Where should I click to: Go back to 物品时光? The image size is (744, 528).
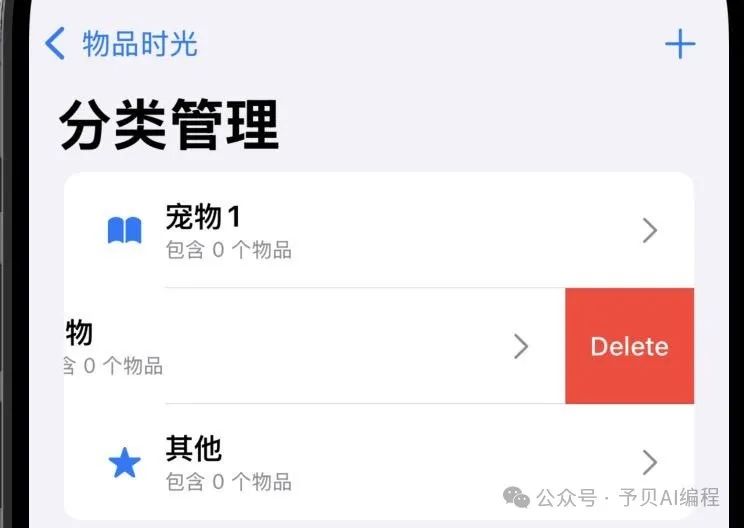tap(120, 44)
